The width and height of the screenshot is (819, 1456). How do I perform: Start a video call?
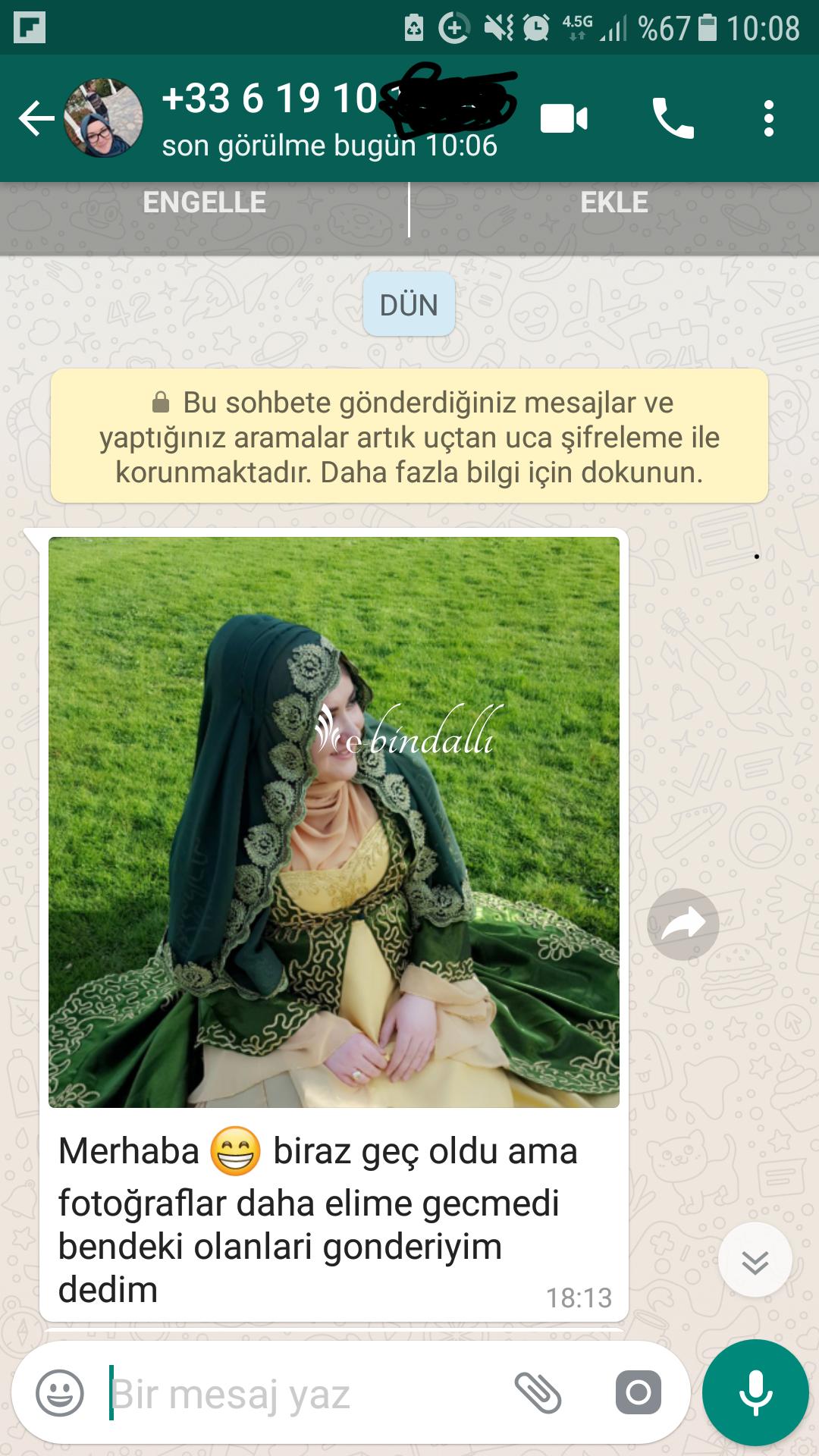pyautogui.click(x=563, y=119)
